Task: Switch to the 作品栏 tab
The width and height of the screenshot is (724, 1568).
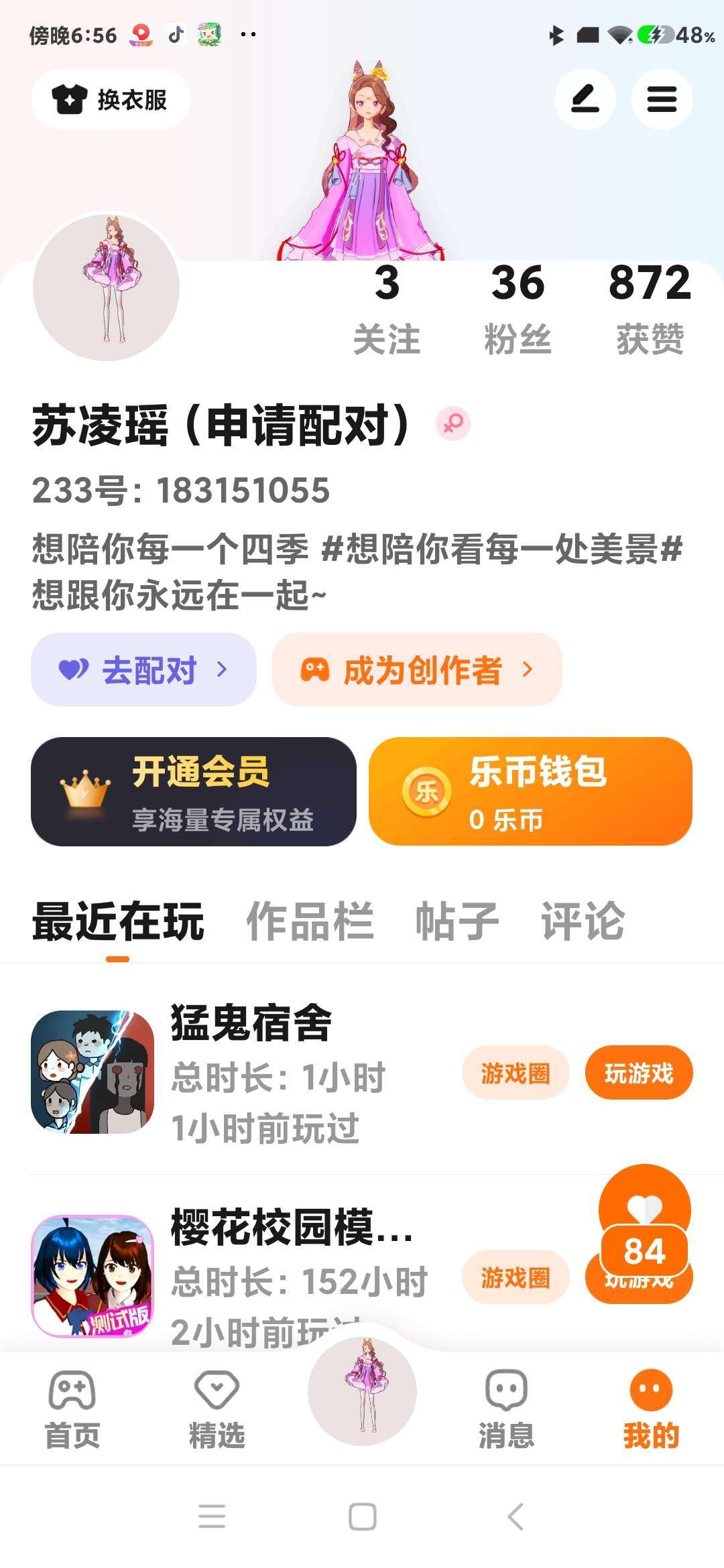Action: (x=310, y=921)
